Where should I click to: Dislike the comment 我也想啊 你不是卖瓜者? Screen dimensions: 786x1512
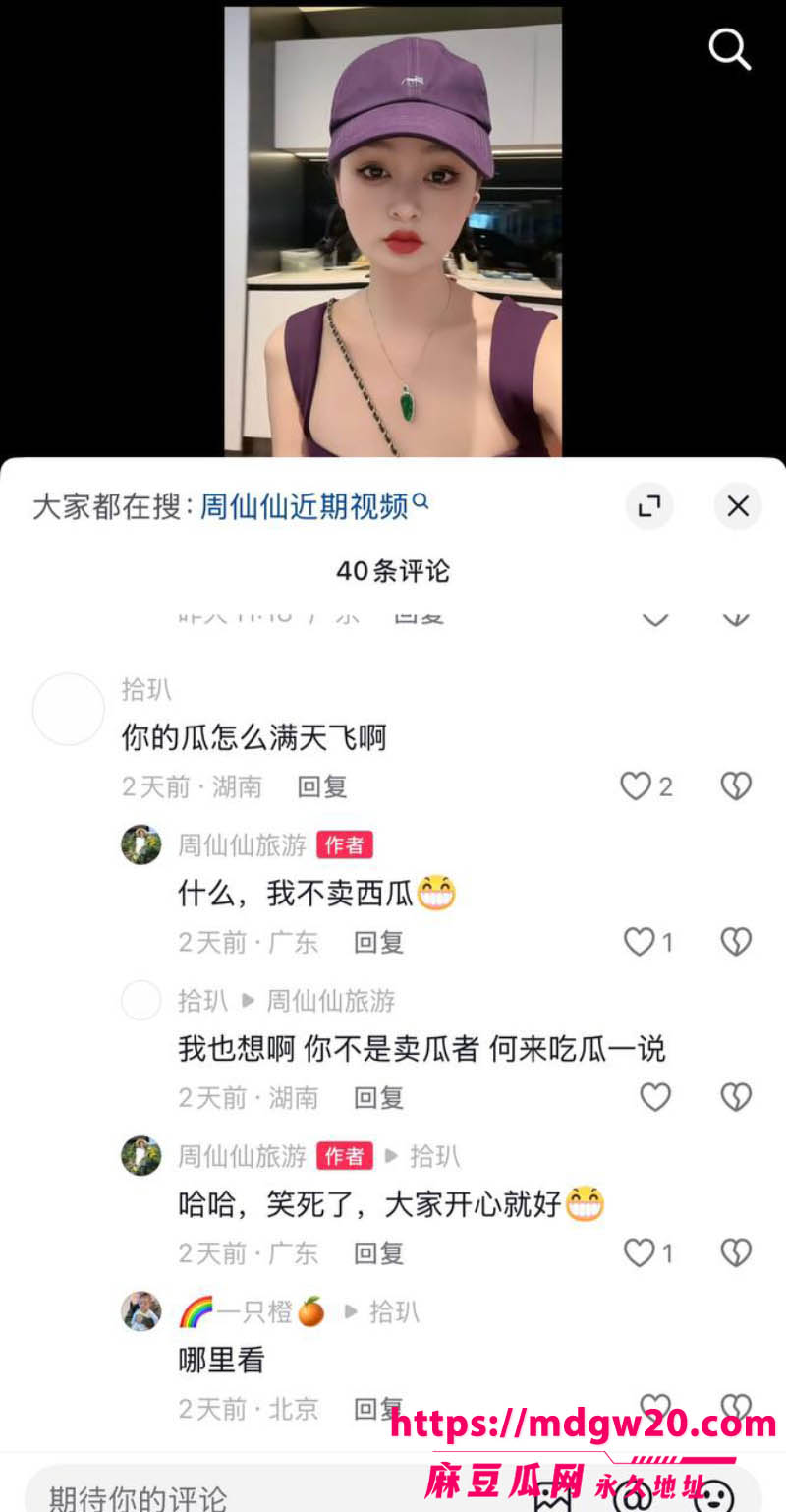coord(736,1097)
